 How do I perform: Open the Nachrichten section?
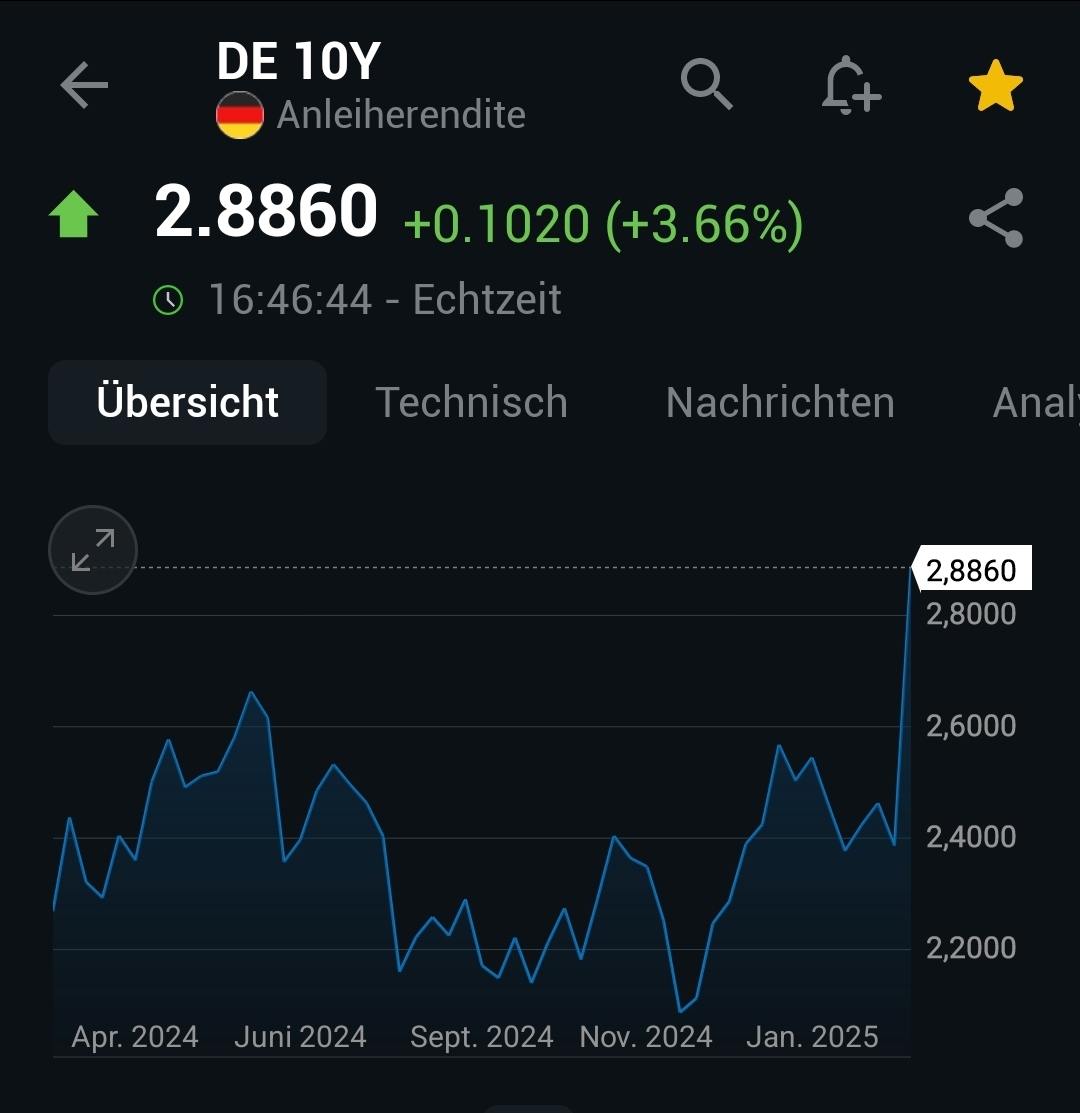[779, 402]
